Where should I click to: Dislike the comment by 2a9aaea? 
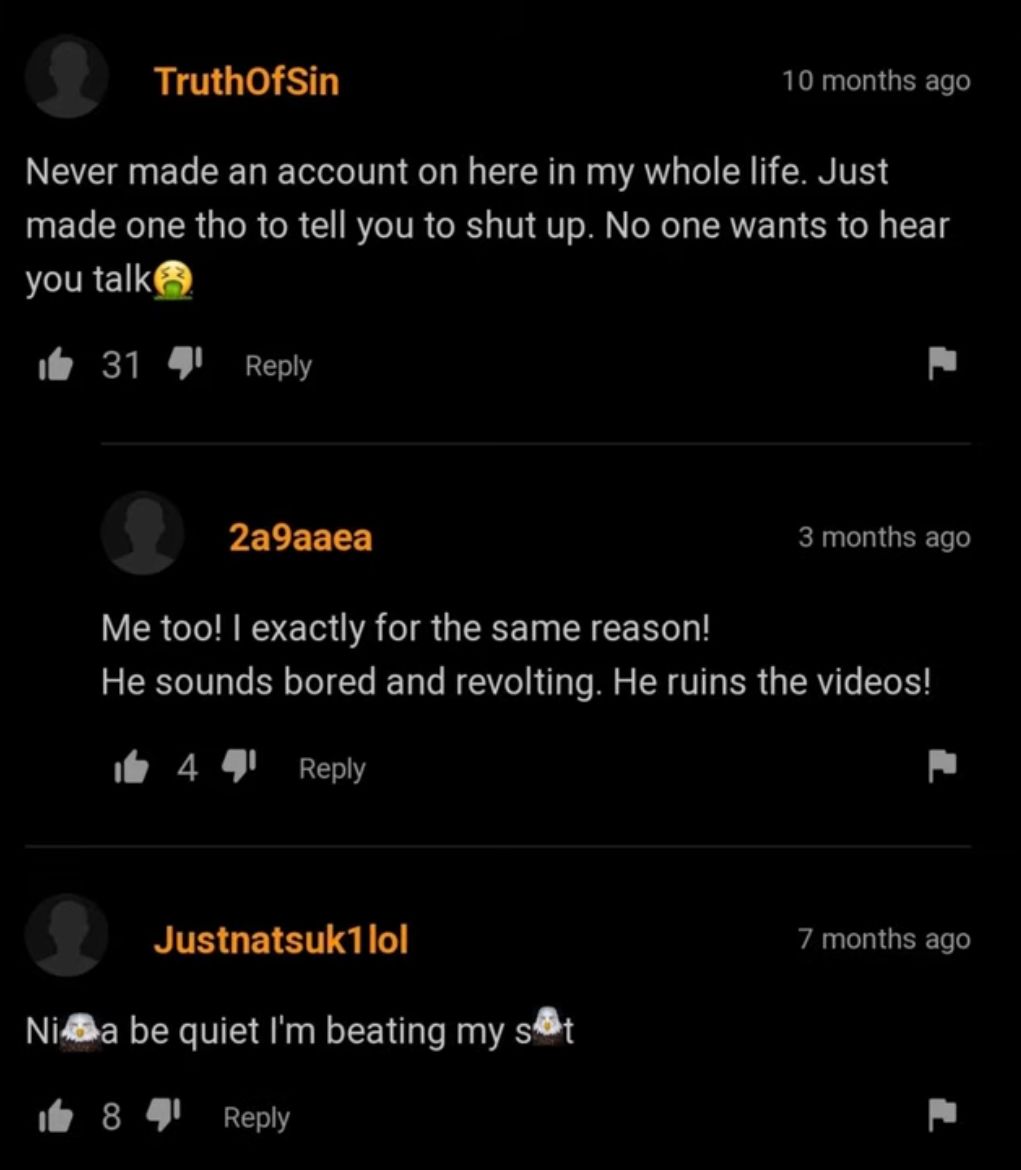click(x=241, y=769)
